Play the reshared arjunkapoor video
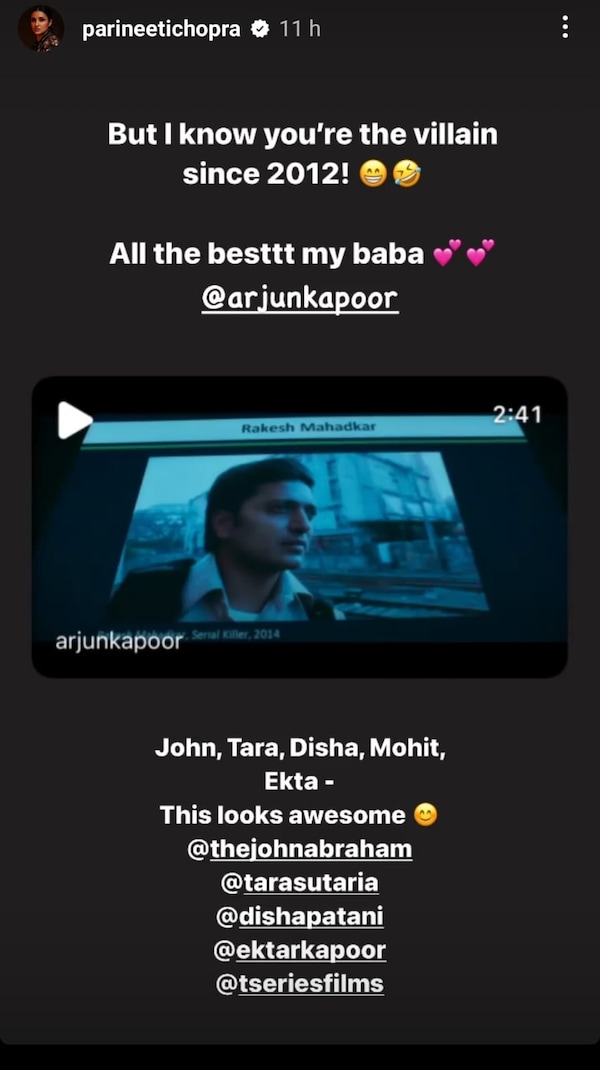This screenshot has height=1070, width=600. coord(75,419)
